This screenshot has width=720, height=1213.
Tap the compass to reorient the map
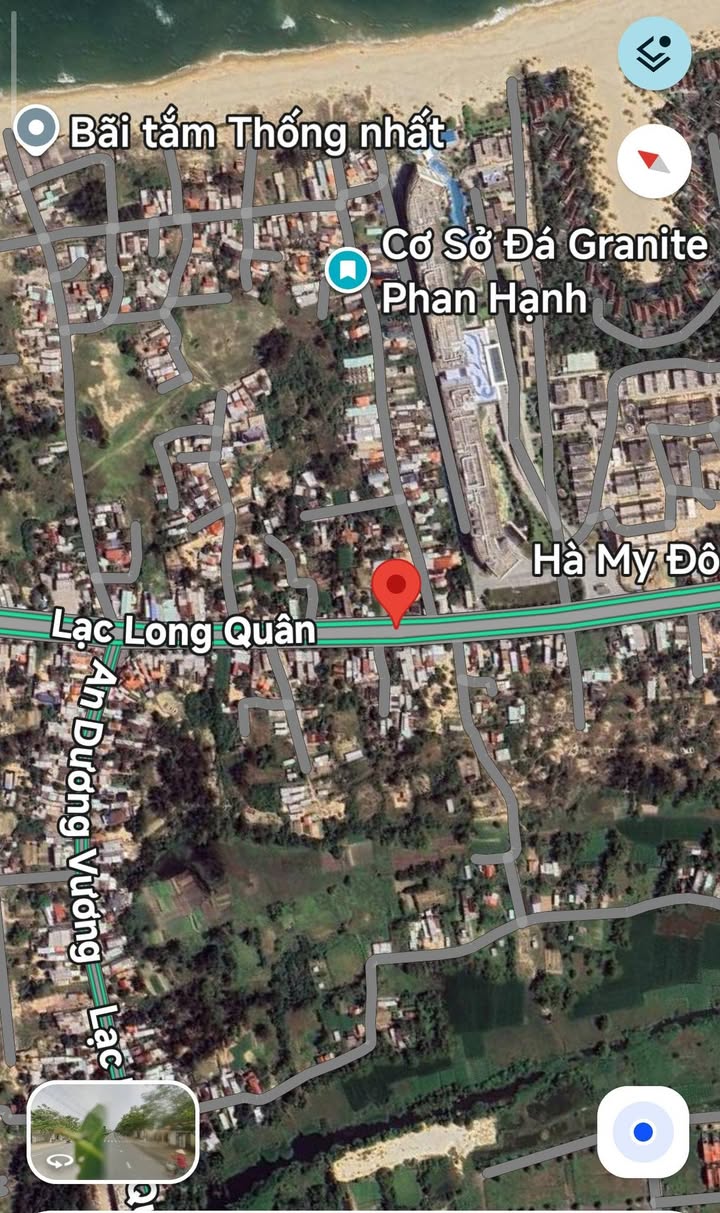(x=654, y=161)
